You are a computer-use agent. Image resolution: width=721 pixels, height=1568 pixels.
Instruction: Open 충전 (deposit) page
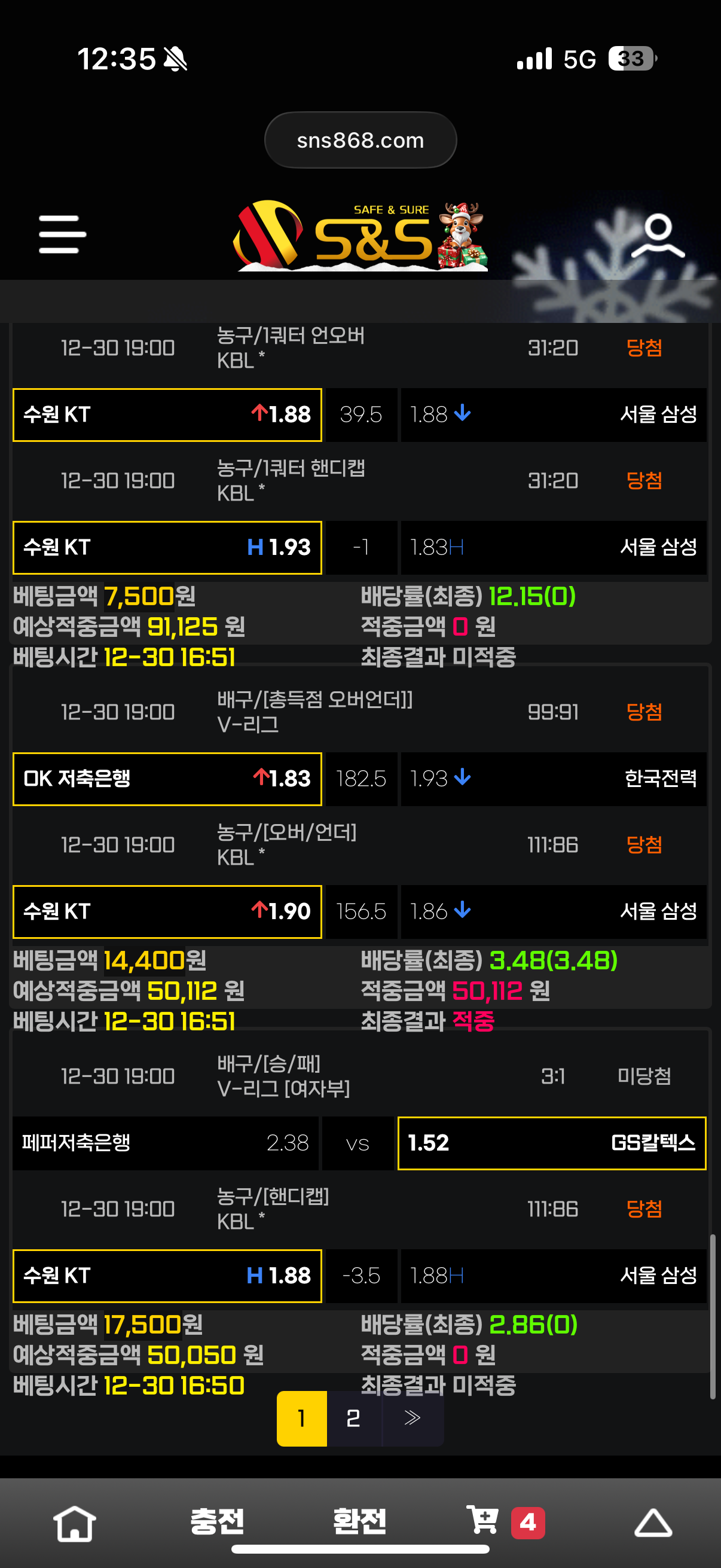217,1521
